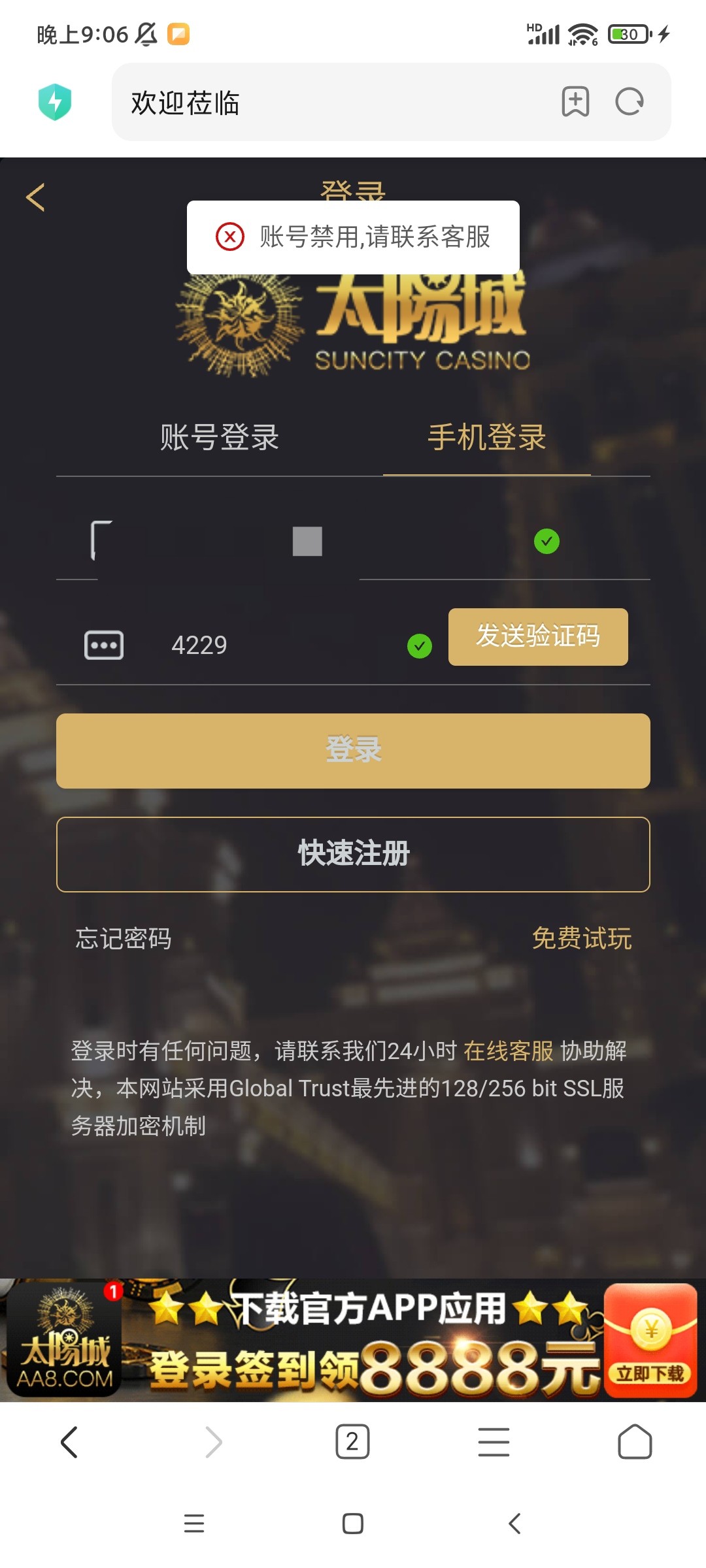
Task: Click the page refresh icon
Action: [630, 102]
